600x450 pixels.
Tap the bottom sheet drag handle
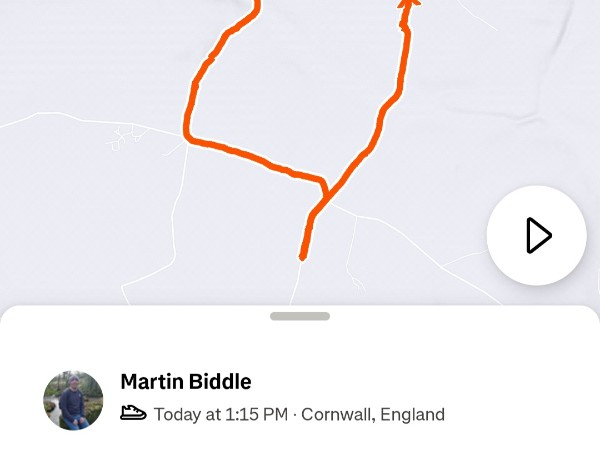tap(300, 316)
